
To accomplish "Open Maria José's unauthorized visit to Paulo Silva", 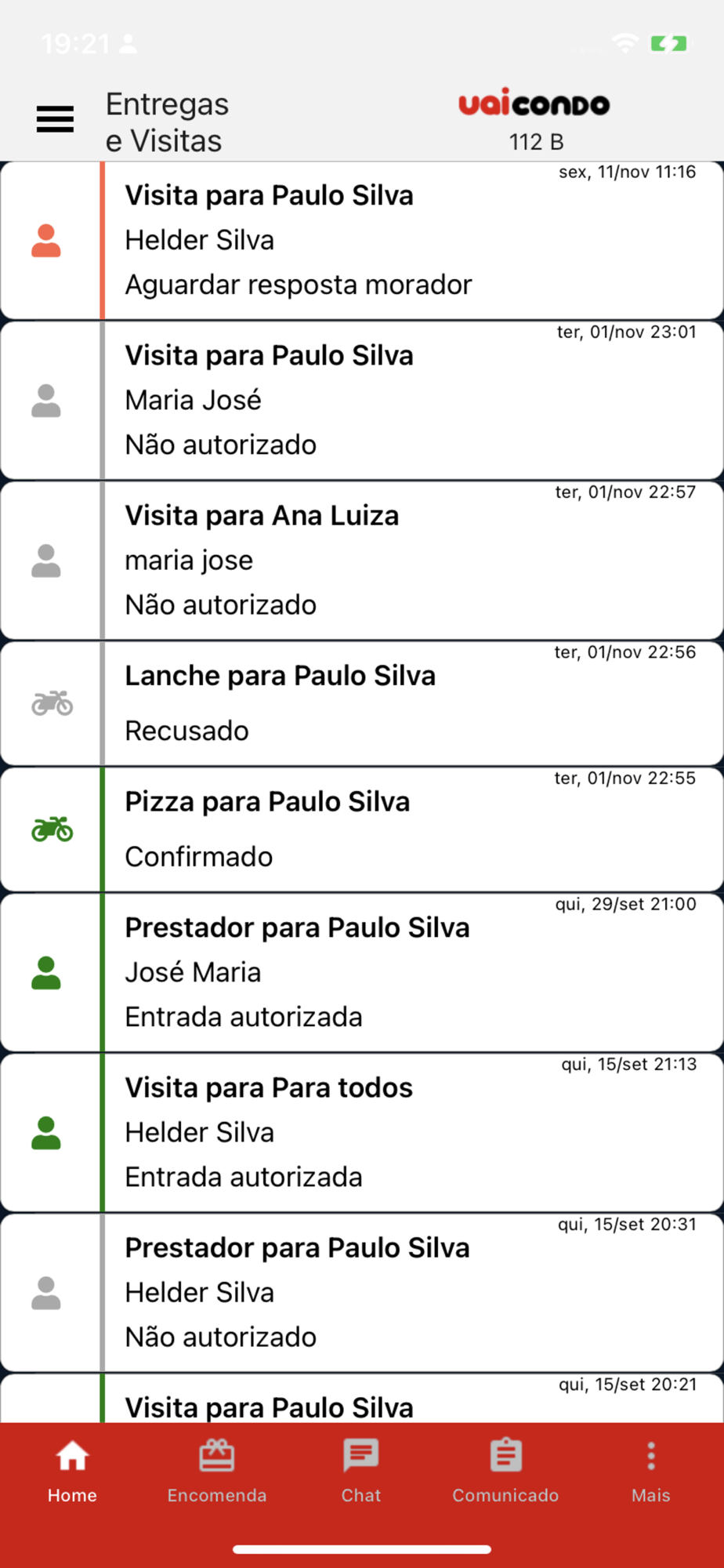I will click(x=360, y=401).
